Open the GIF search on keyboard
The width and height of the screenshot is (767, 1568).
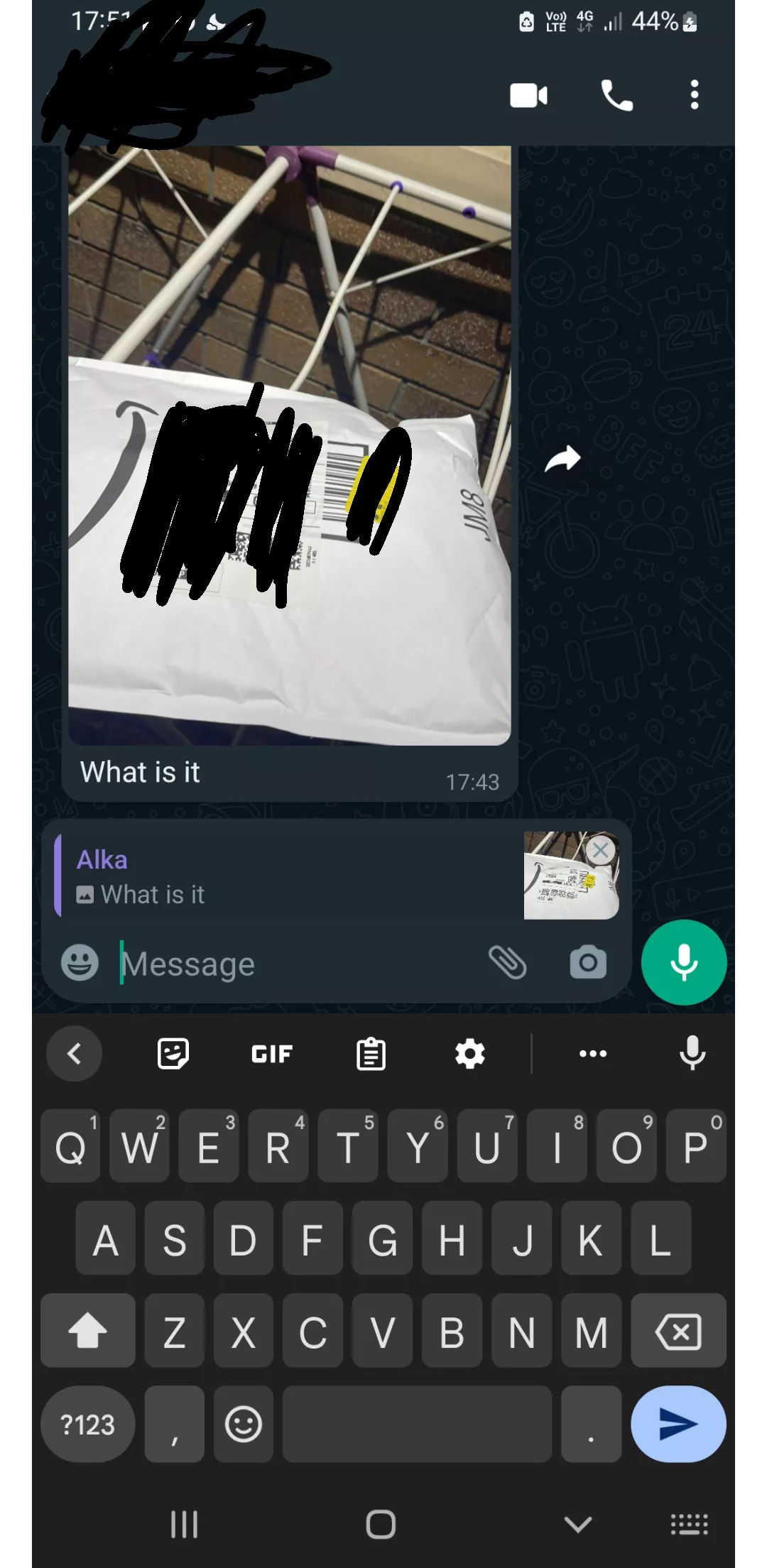[x=272, y=1054]
